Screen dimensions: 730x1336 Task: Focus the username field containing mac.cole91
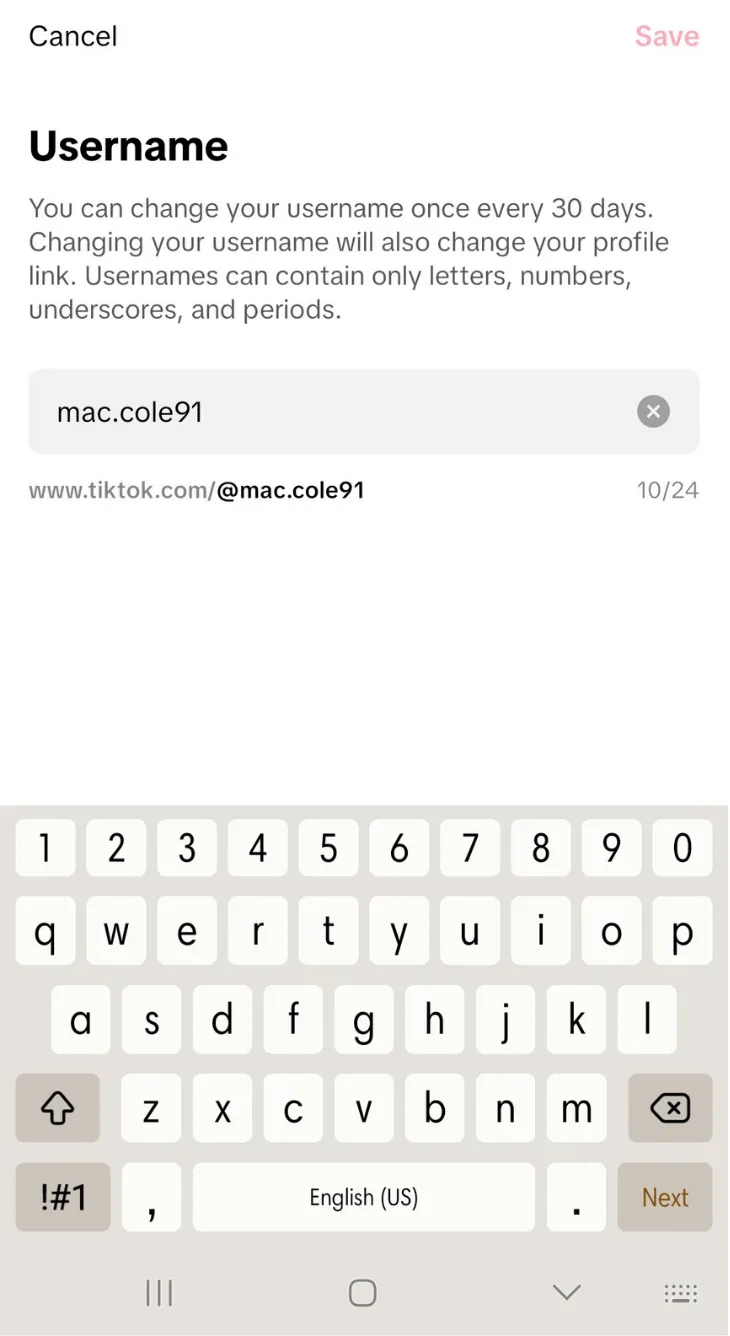click(x=330, y=411)
